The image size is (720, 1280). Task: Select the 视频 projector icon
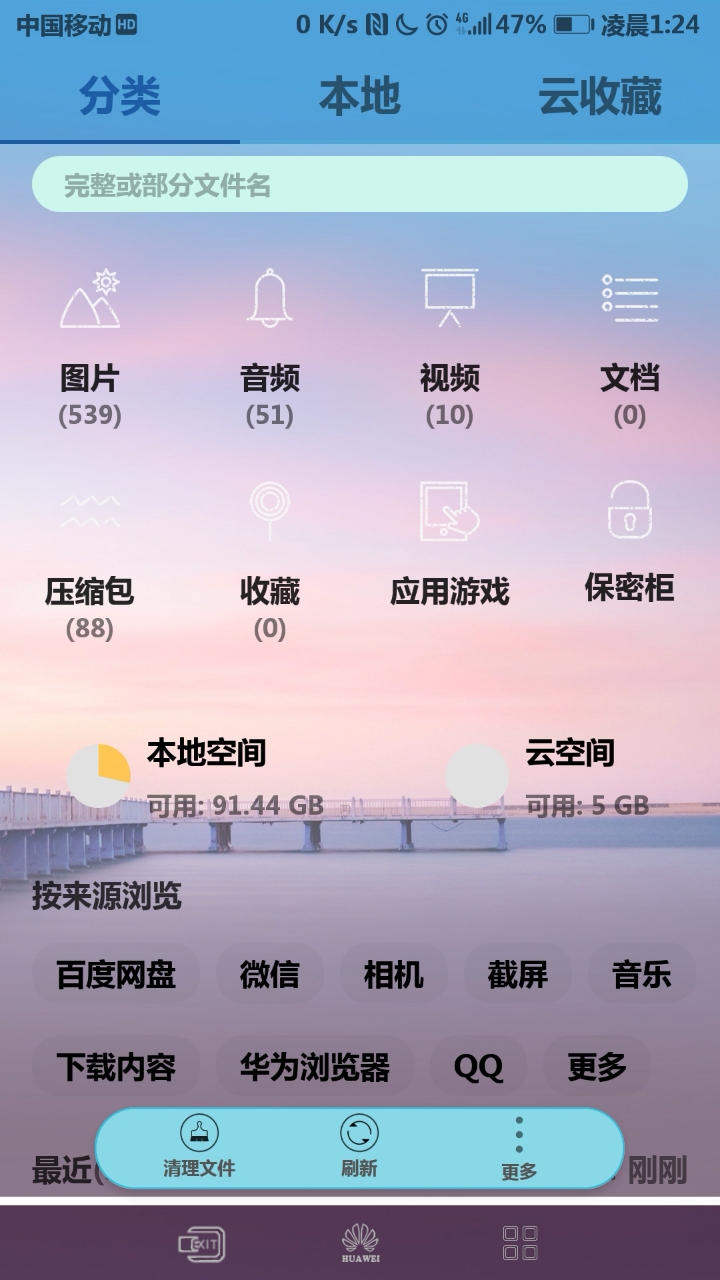[x=450, y=298]
